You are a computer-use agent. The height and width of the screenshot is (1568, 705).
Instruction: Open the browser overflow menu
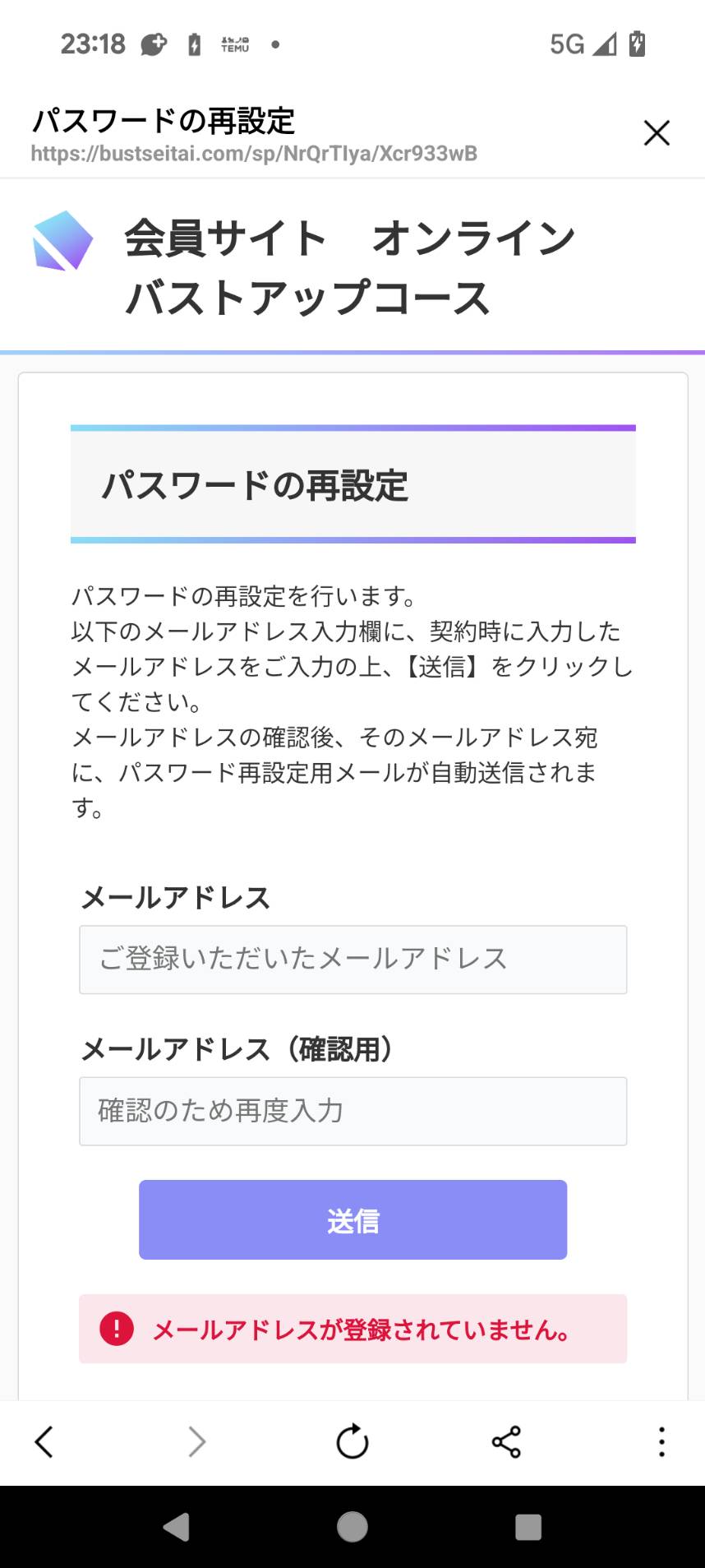tap(661, 1441)
